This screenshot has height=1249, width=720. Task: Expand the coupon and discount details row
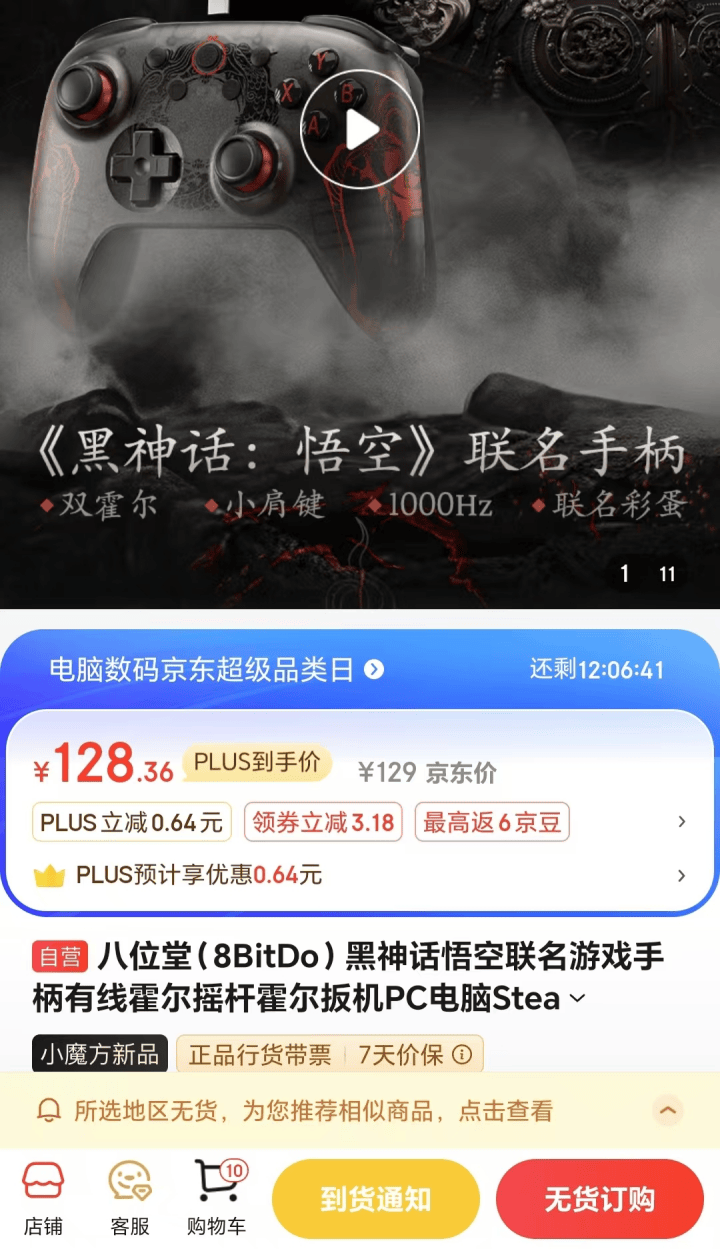[682, 822]
